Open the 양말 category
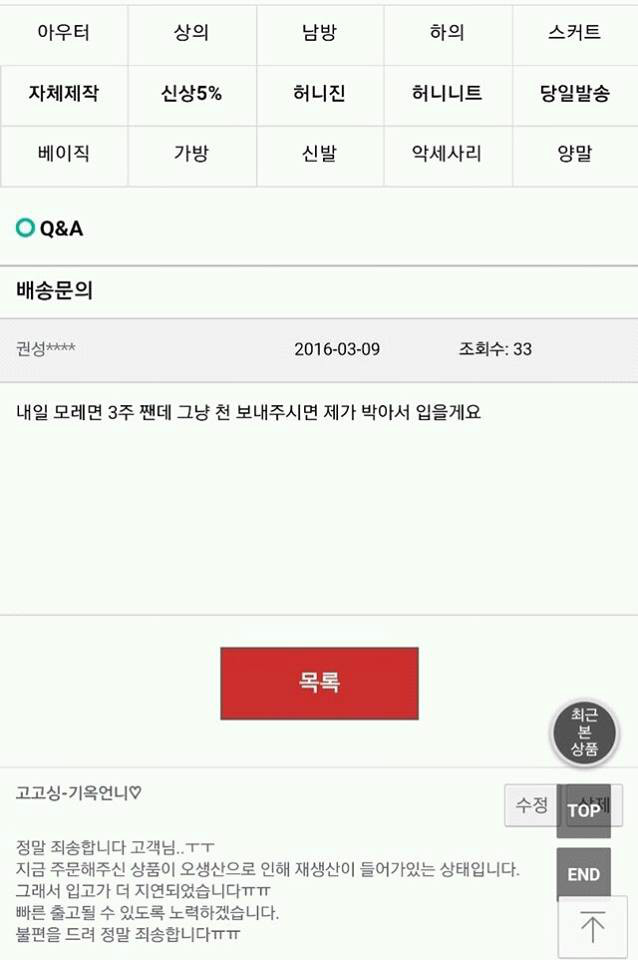The width and height of the screenshot is (638, 960). coord(575,154)
